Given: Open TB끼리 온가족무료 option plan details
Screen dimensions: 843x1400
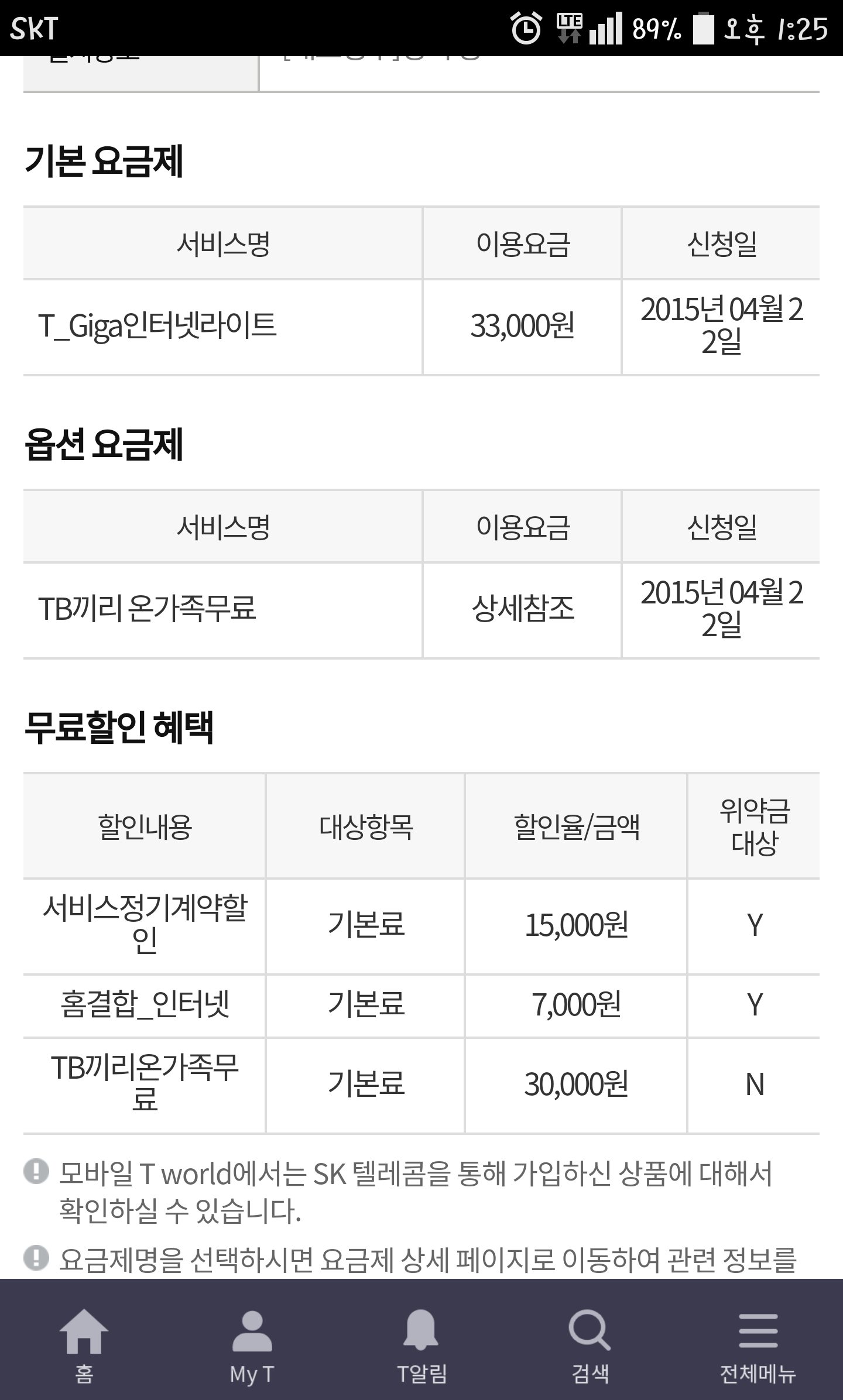Looking at the screenshot, I should tap(147, 609).
